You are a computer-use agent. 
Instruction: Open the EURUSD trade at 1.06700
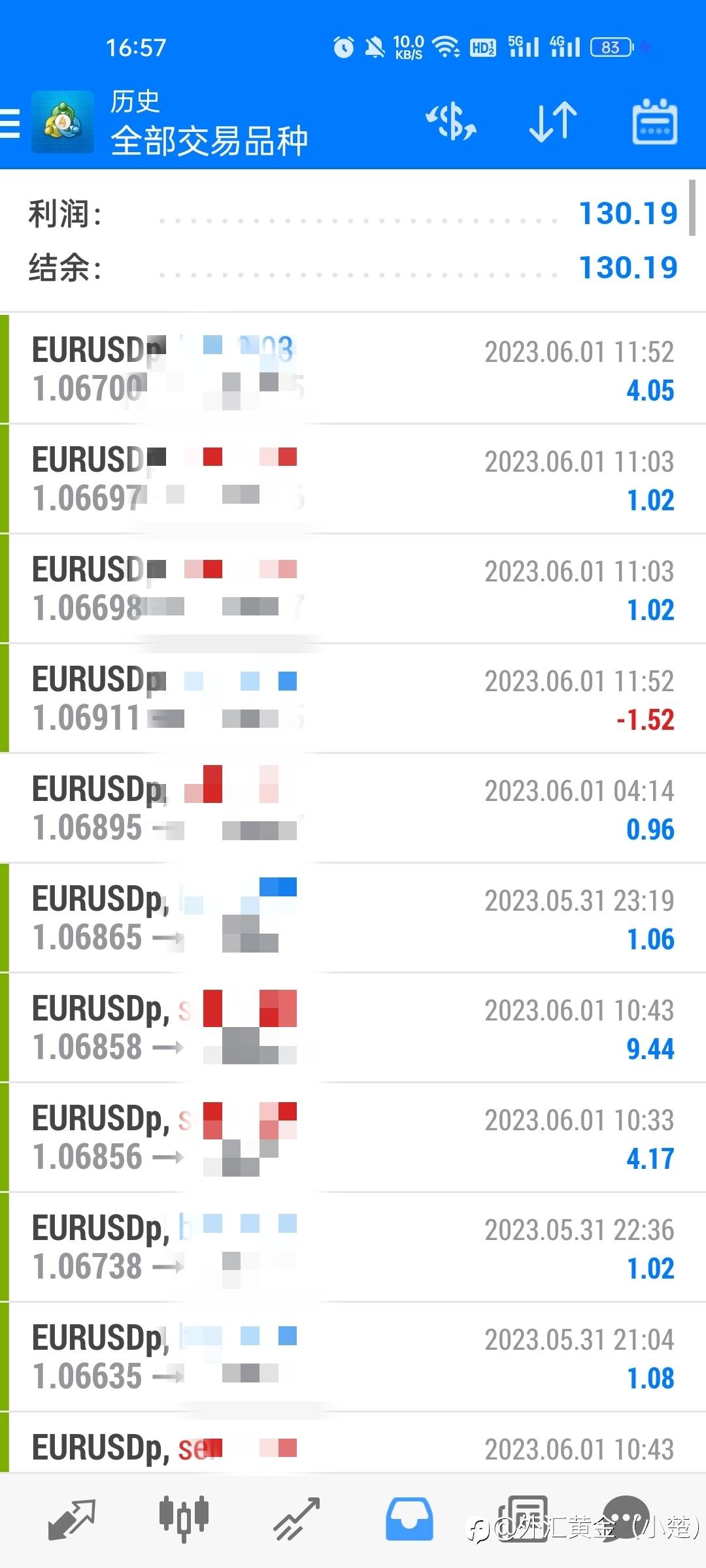353,369
